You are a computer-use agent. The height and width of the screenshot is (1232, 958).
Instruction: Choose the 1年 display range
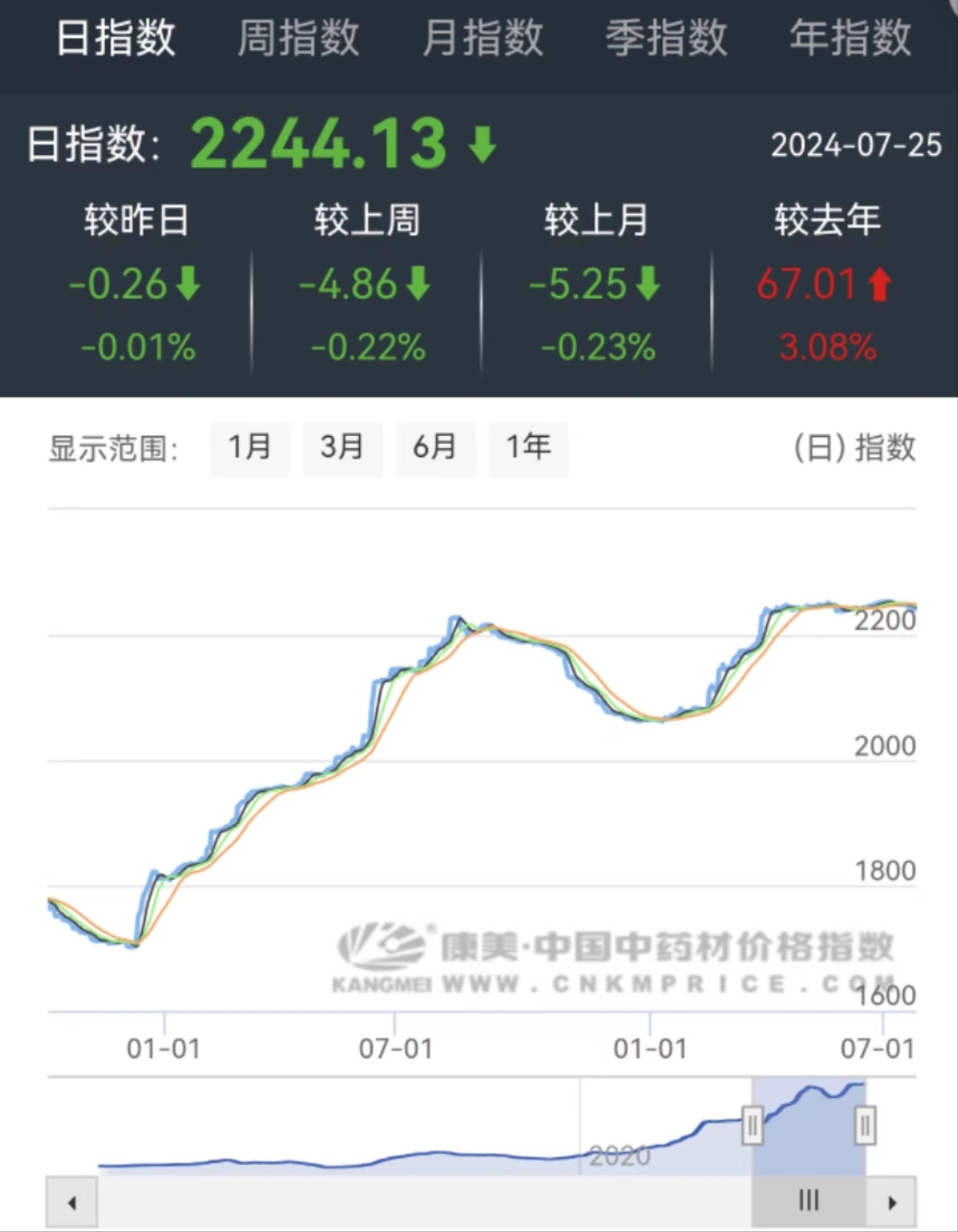click(x=528, y=447)
